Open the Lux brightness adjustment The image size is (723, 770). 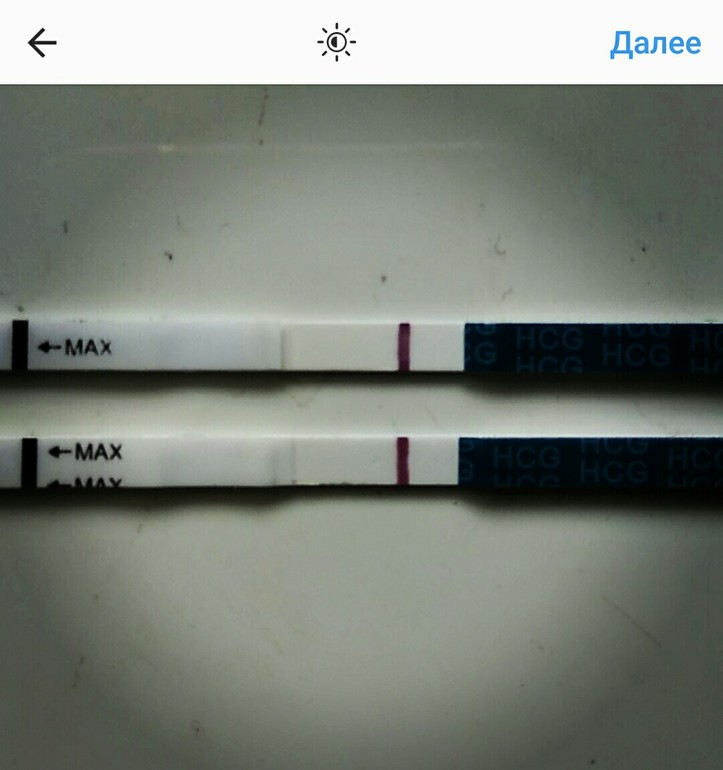[x=336, y=43]
